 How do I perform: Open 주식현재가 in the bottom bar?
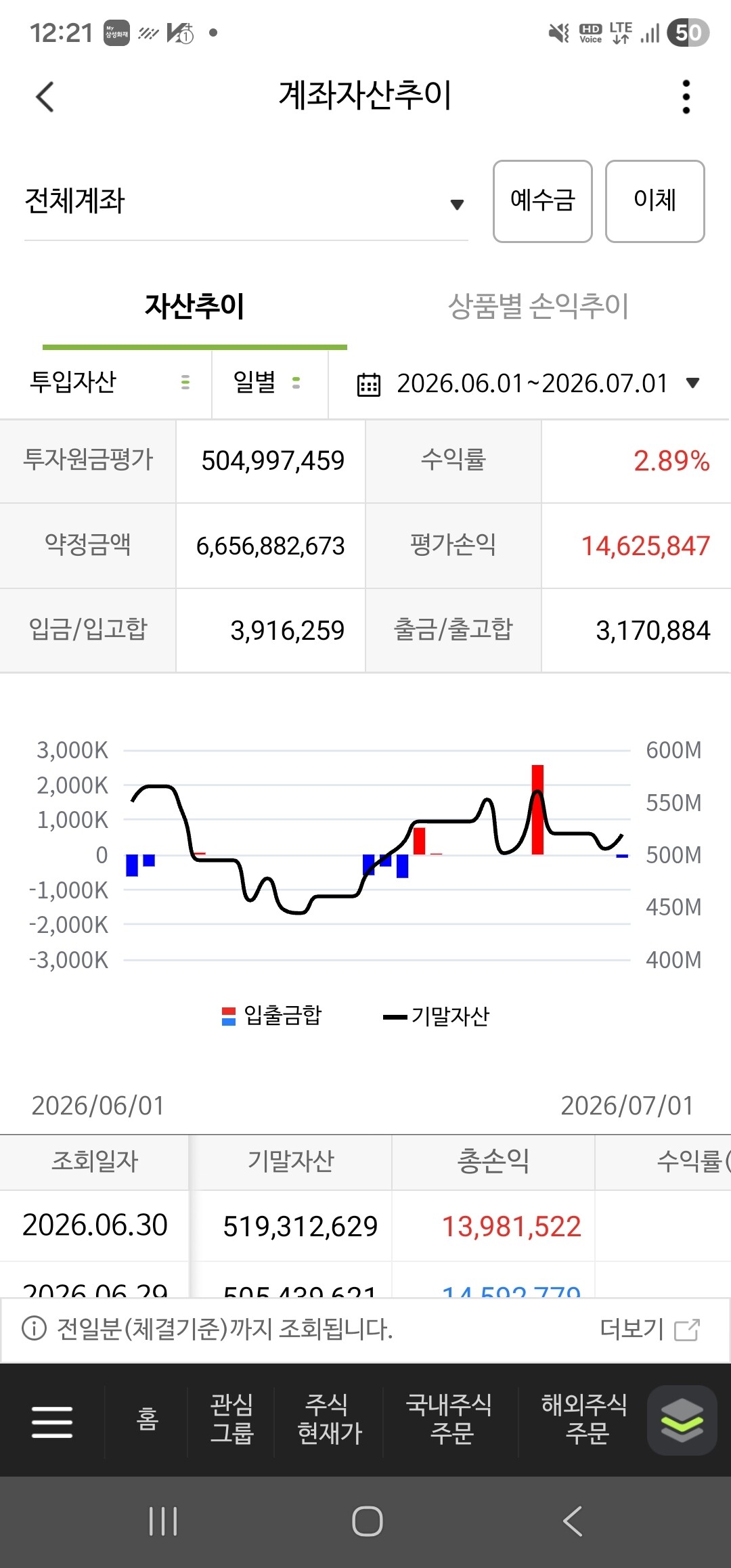coord(330,1419)
